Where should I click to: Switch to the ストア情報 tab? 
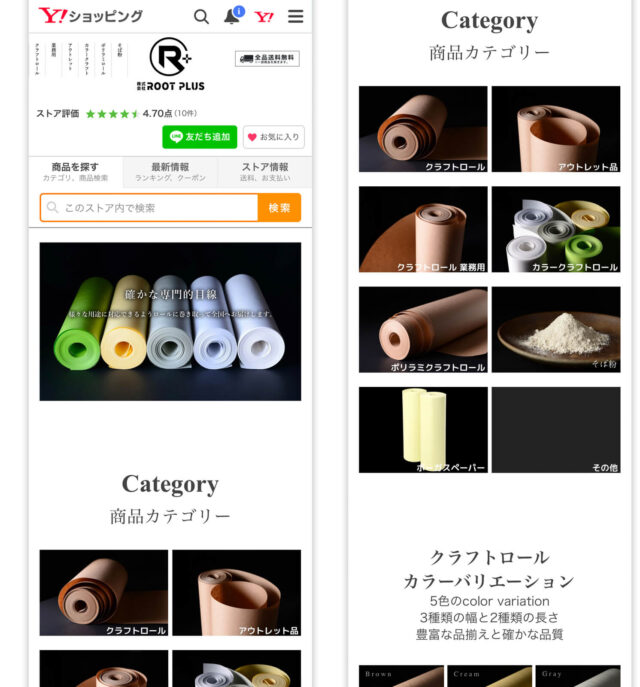265,171
